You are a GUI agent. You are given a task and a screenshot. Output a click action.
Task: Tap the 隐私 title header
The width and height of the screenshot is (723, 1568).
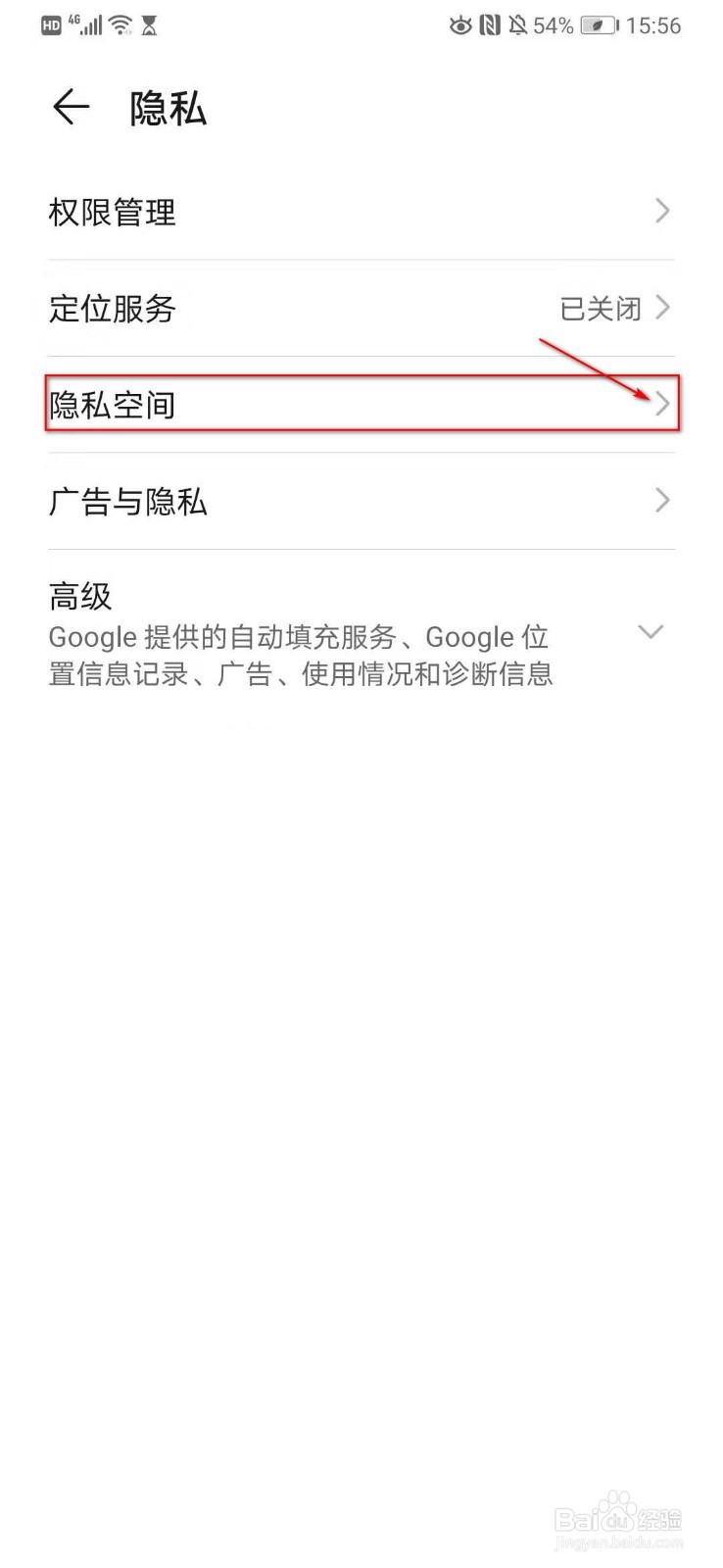pos(169,109)
